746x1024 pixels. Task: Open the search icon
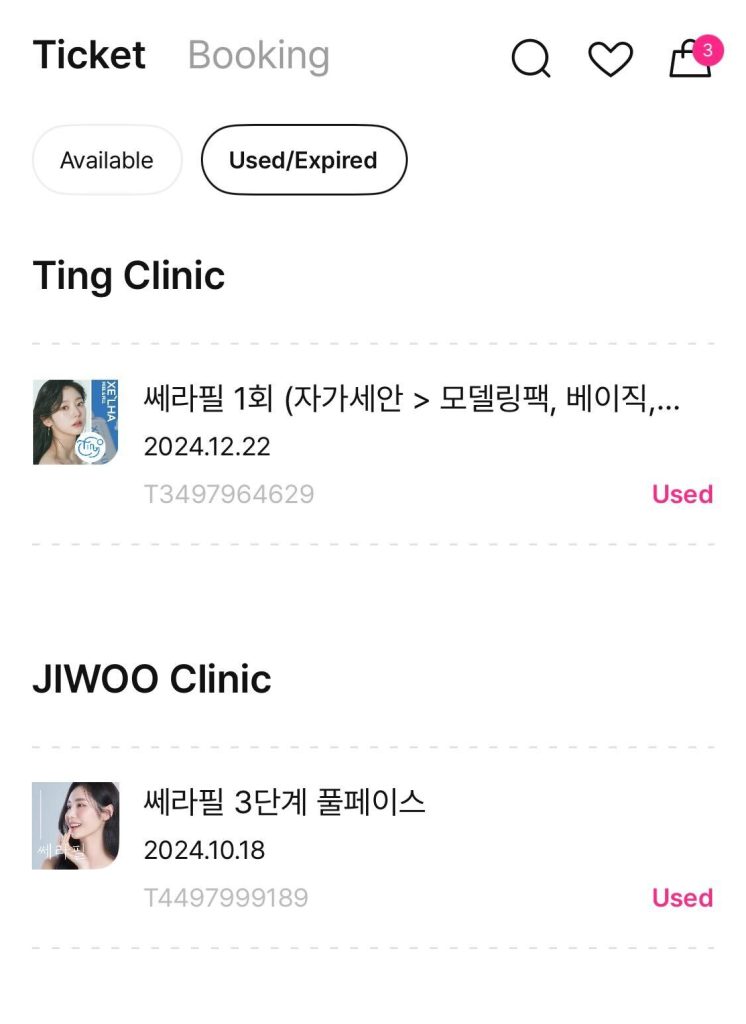(x=530, y=58)
